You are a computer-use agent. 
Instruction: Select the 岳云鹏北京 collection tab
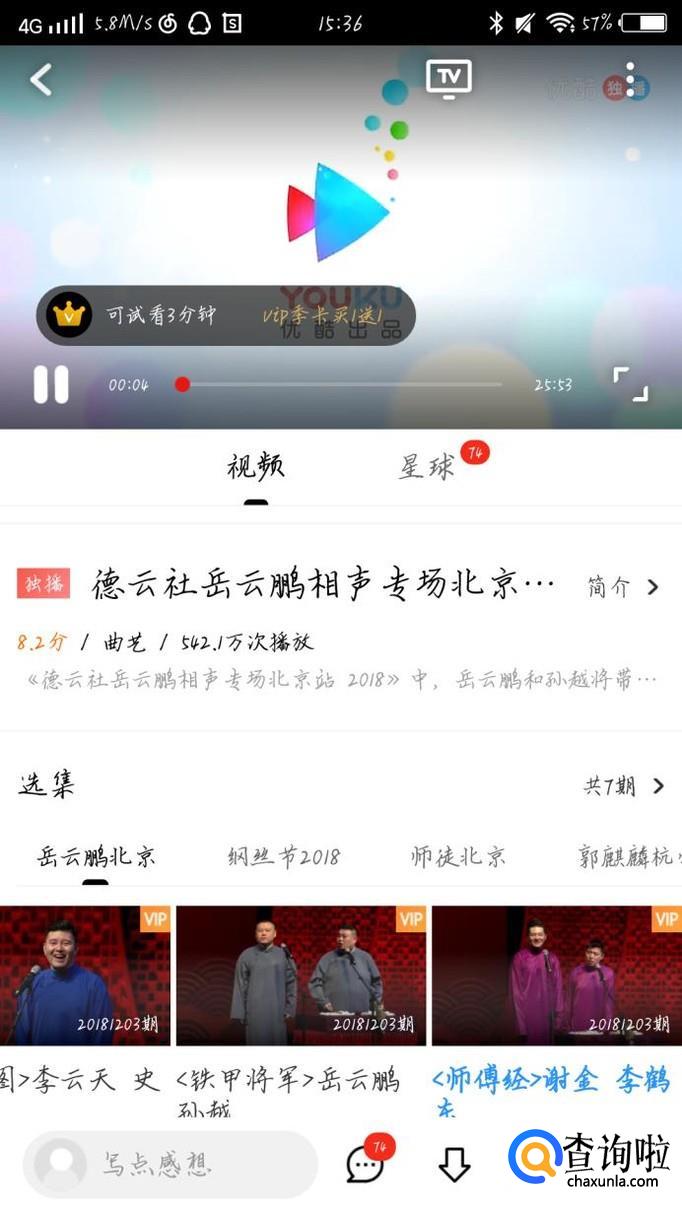pyautogui.click(x=96, y=857)
